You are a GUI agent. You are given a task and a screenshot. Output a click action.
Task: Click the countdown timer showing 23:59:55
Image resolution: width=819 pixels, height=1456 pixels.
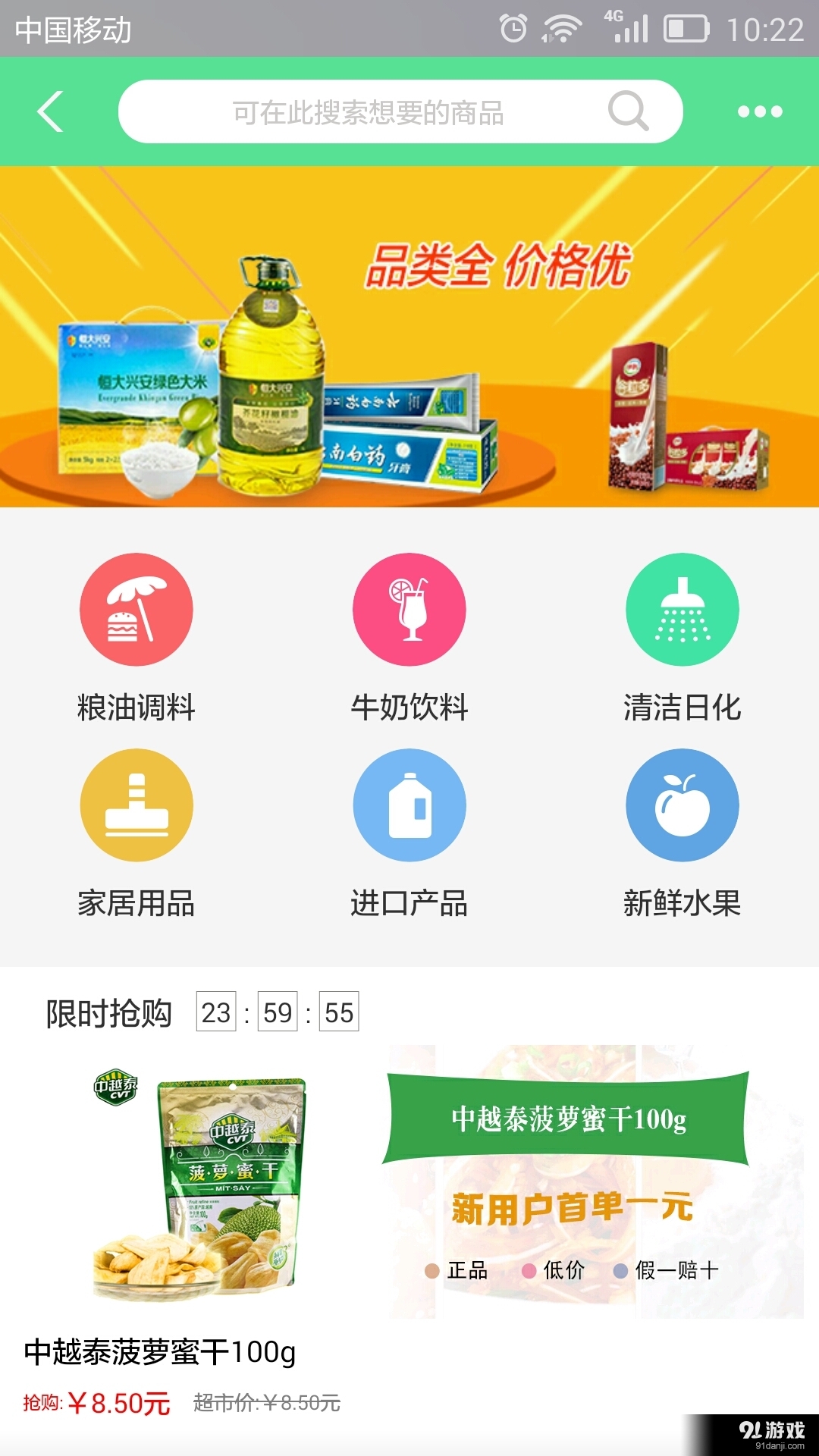click(x=278, y=1012)
